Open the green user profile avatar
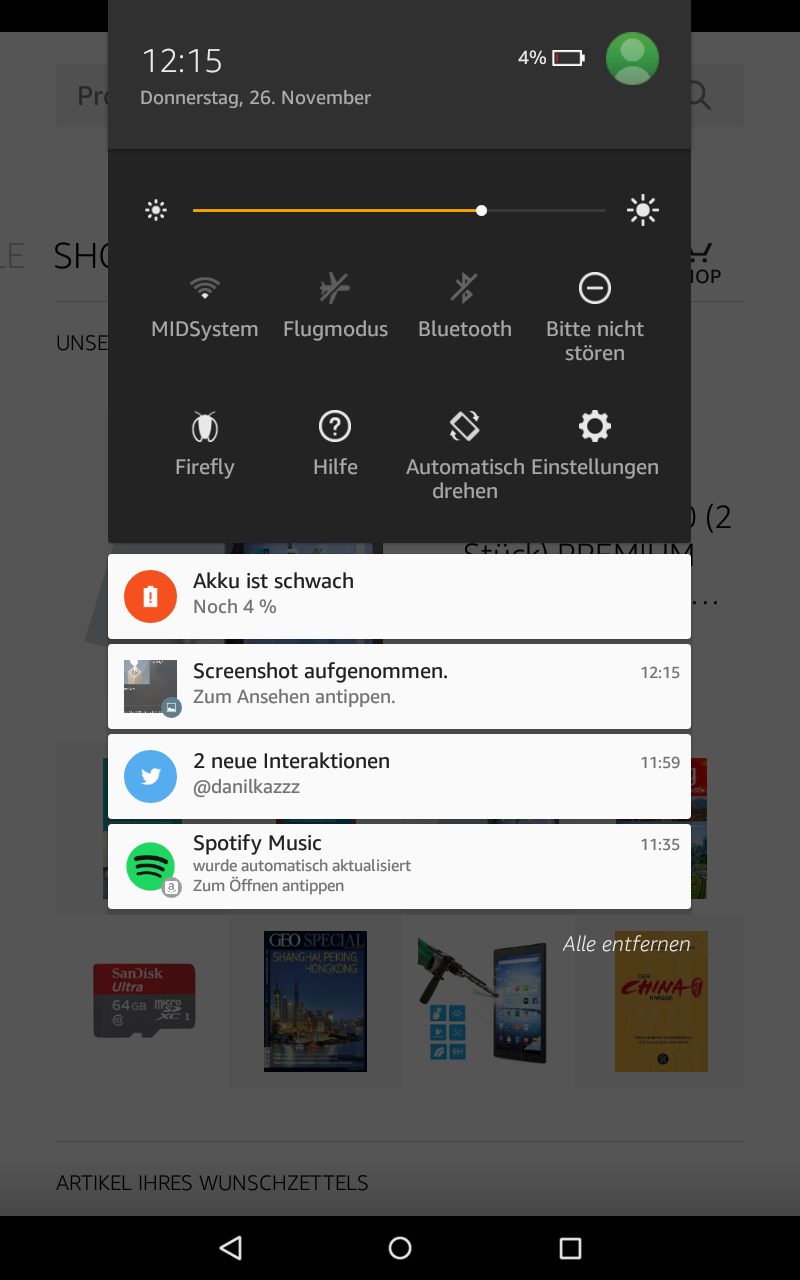Viewport: 800px width, 1280px height. click(632, 58)
